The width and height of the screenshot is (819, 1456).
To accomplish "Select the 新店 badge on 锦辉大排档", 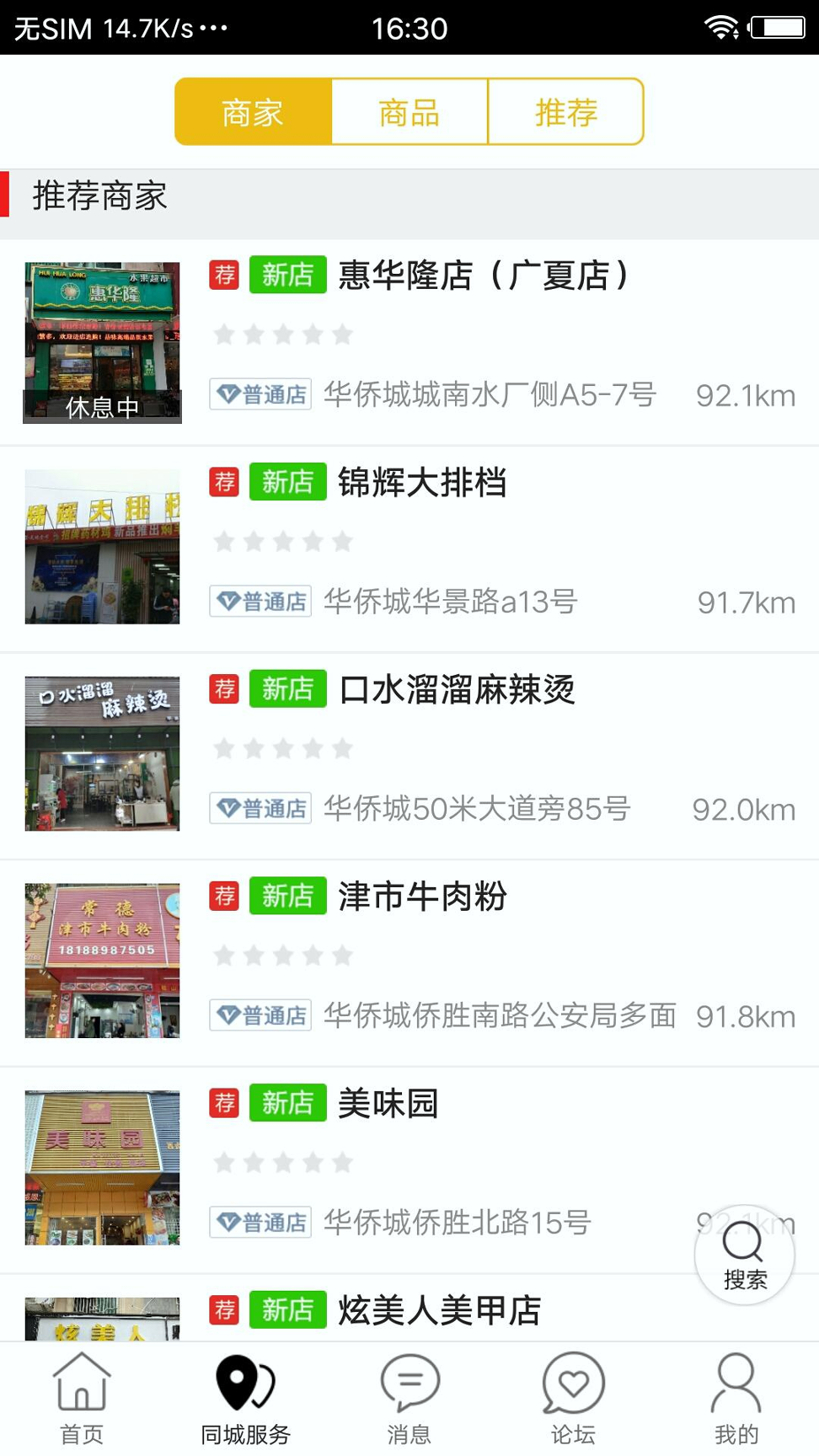I will [x=286, y=480].
